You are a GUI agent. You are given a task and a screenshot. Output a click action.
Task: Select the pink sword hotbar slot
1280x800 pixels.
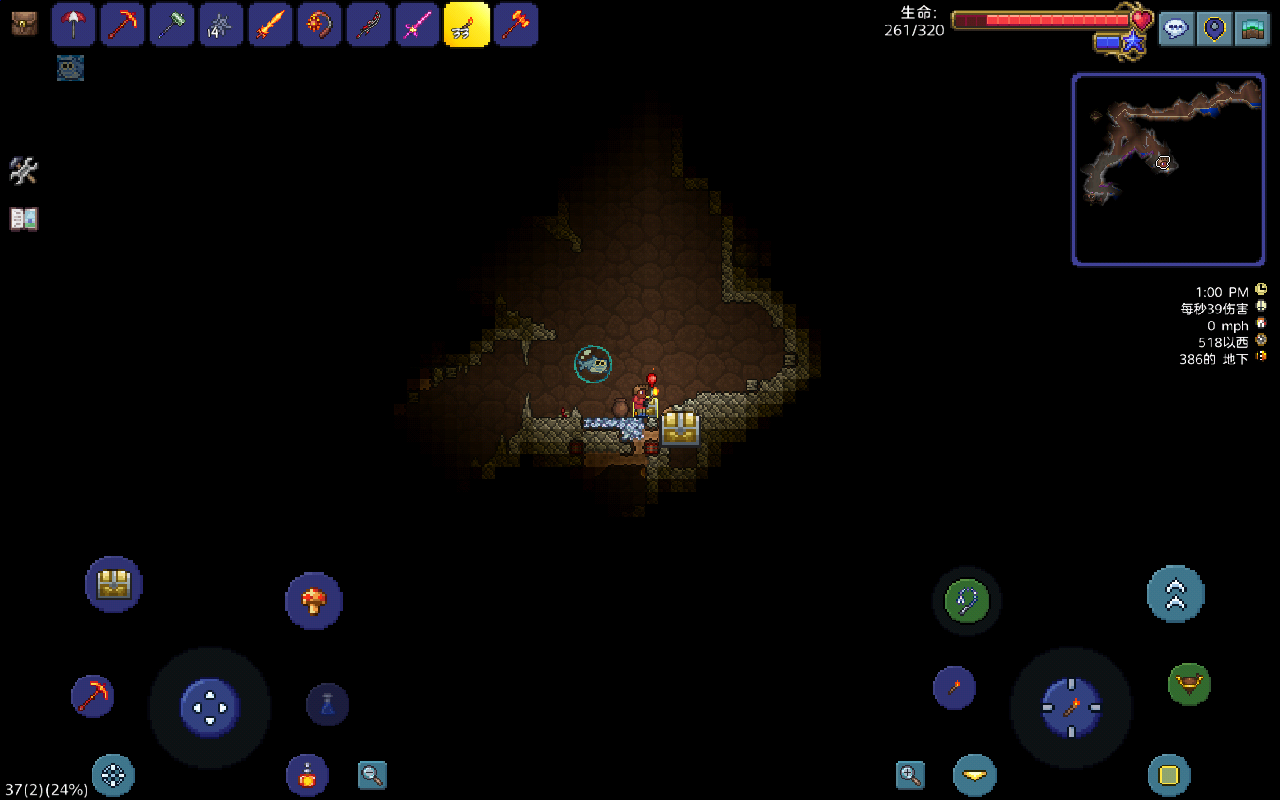(417, 24)
